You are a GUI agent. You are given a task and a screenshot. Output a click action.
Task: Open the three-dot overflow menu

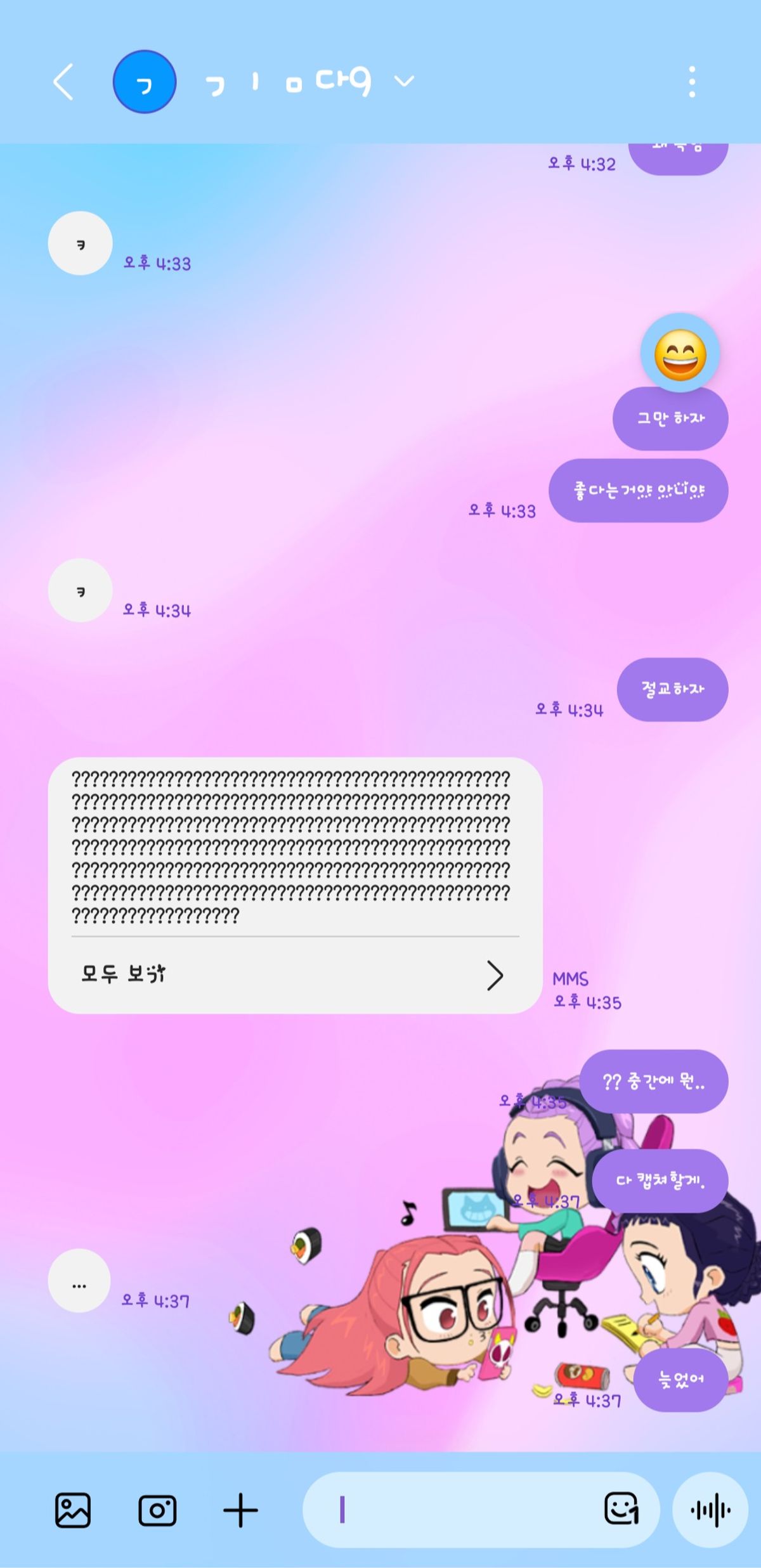click(692, 82)
